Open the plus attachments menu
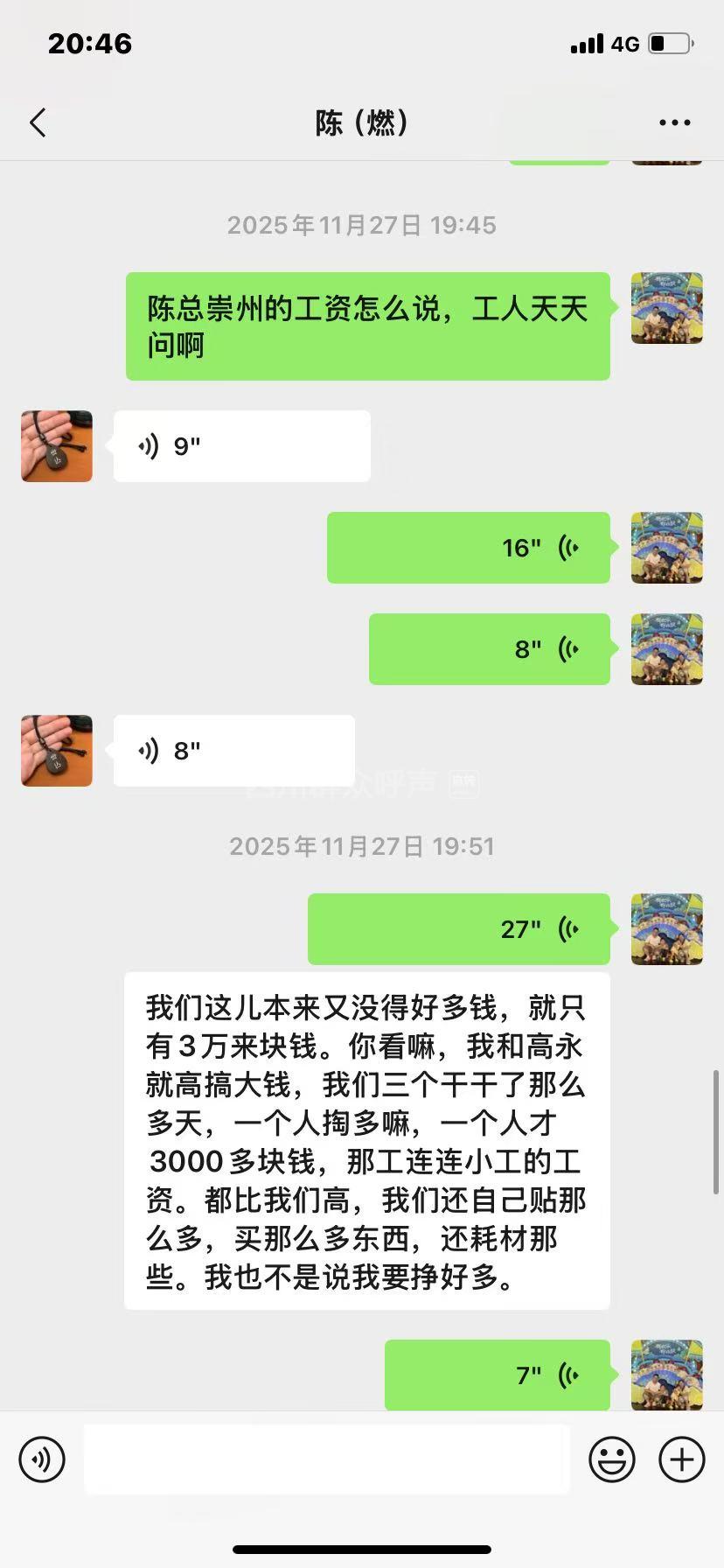The width and height of the screenshot is (724, 1568). (x=681, y=1459)
